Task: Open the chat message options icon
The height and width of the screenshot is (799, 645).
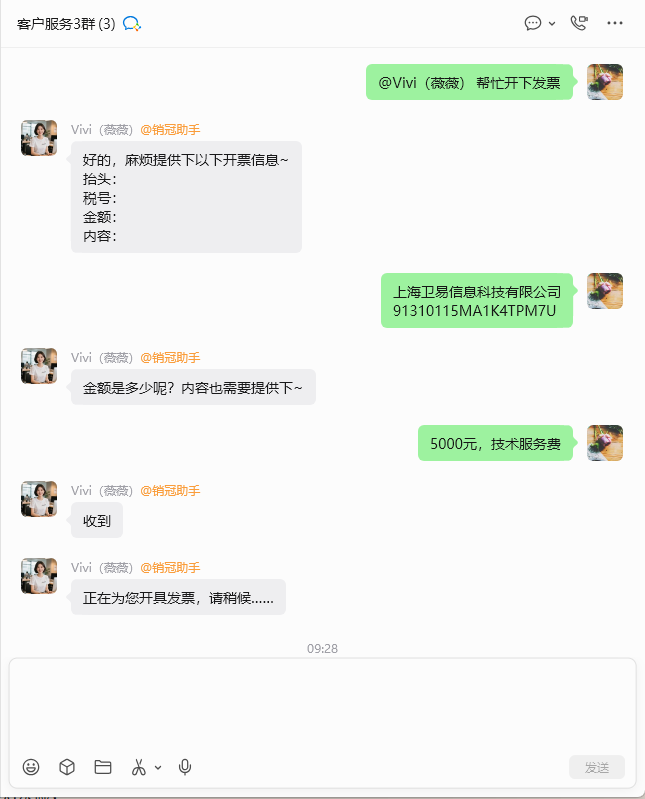Action: (x=533, y=23)
